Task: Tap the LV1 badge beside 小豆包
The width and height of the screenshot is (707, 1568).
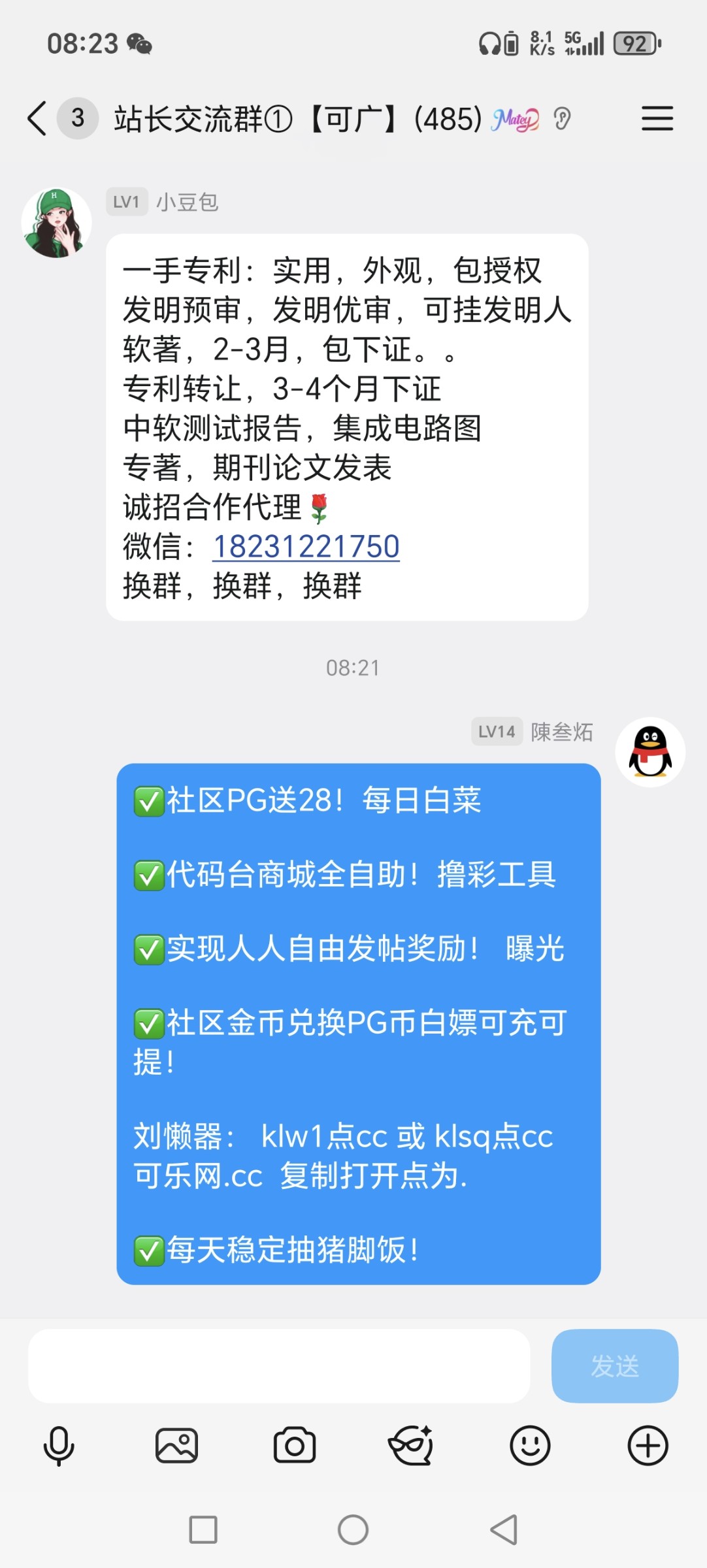Action: point(125,203)
